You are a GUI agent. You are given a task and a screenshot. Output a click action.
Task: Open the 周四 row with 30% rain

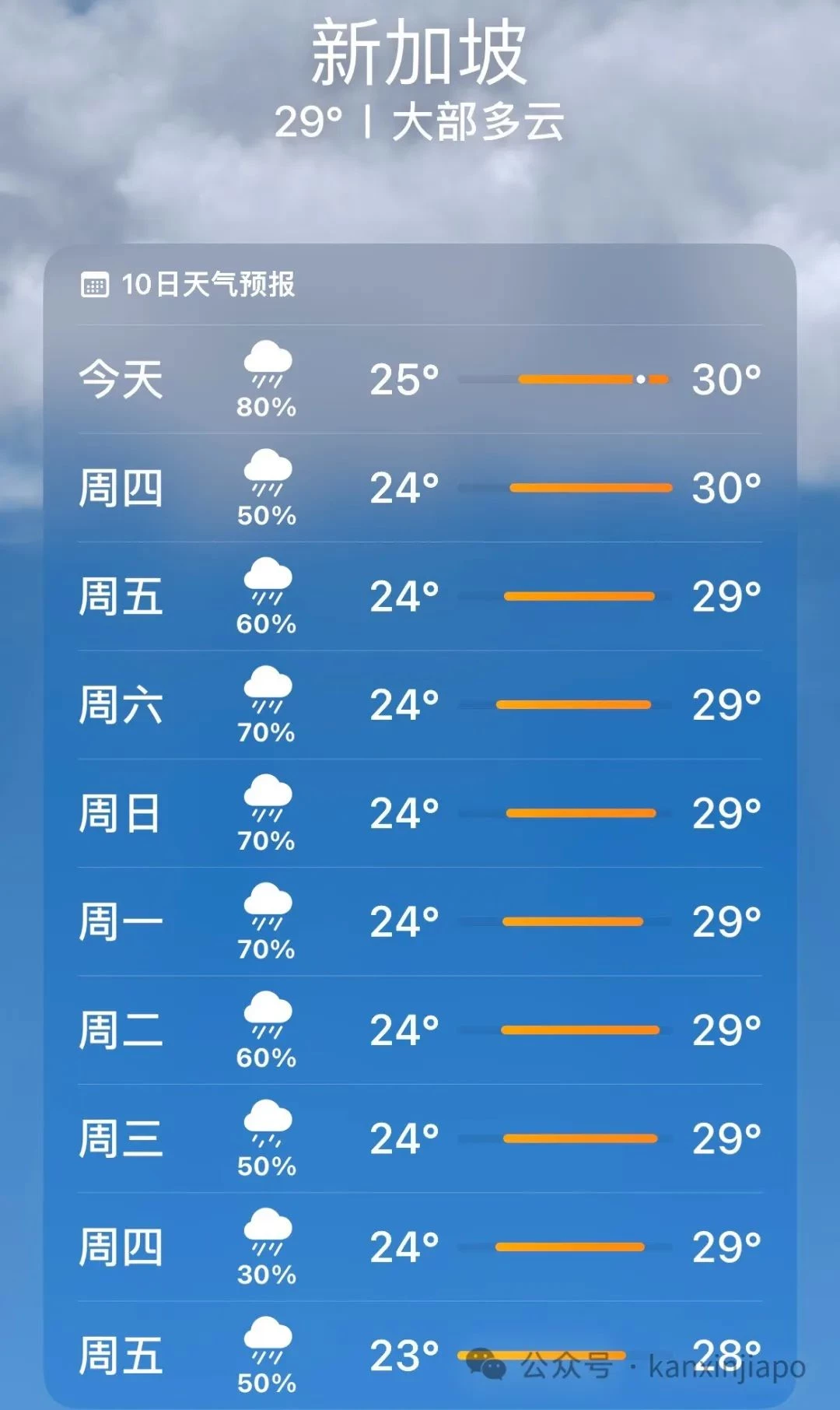(420, 1247)
